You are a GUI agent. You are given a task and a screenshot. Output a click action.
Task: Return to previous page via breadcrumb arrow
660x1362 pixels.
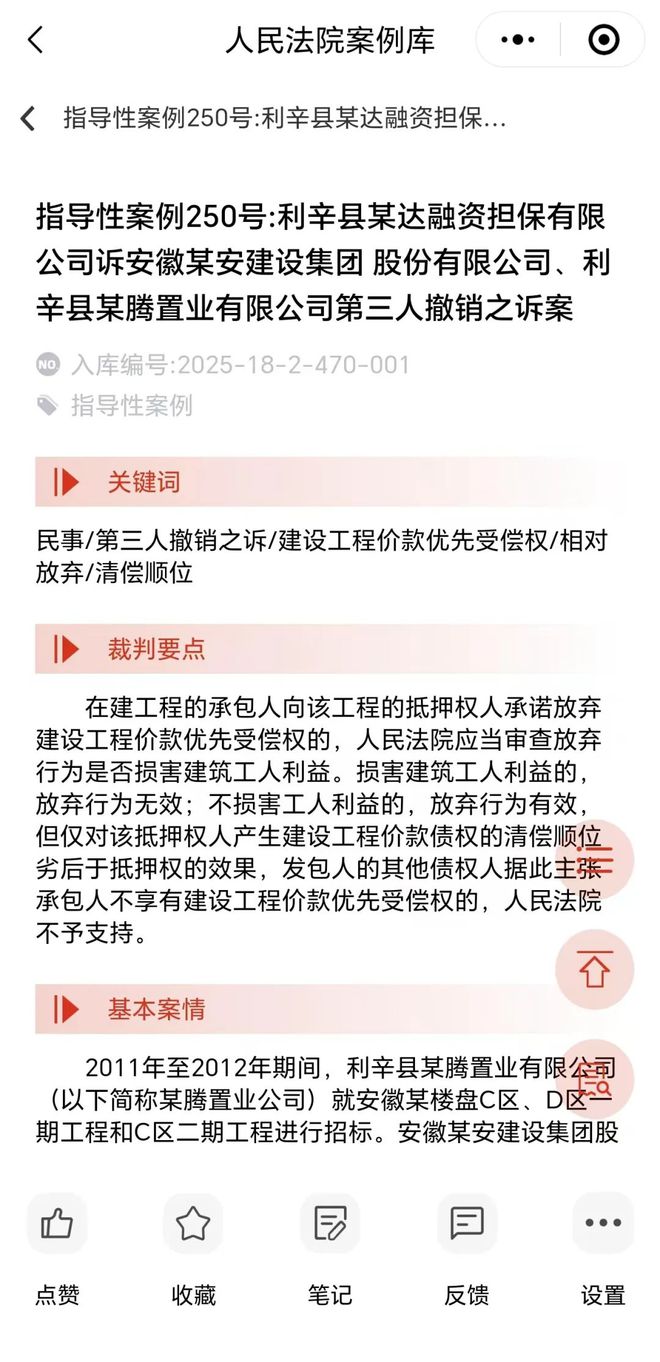coord(29,118)
